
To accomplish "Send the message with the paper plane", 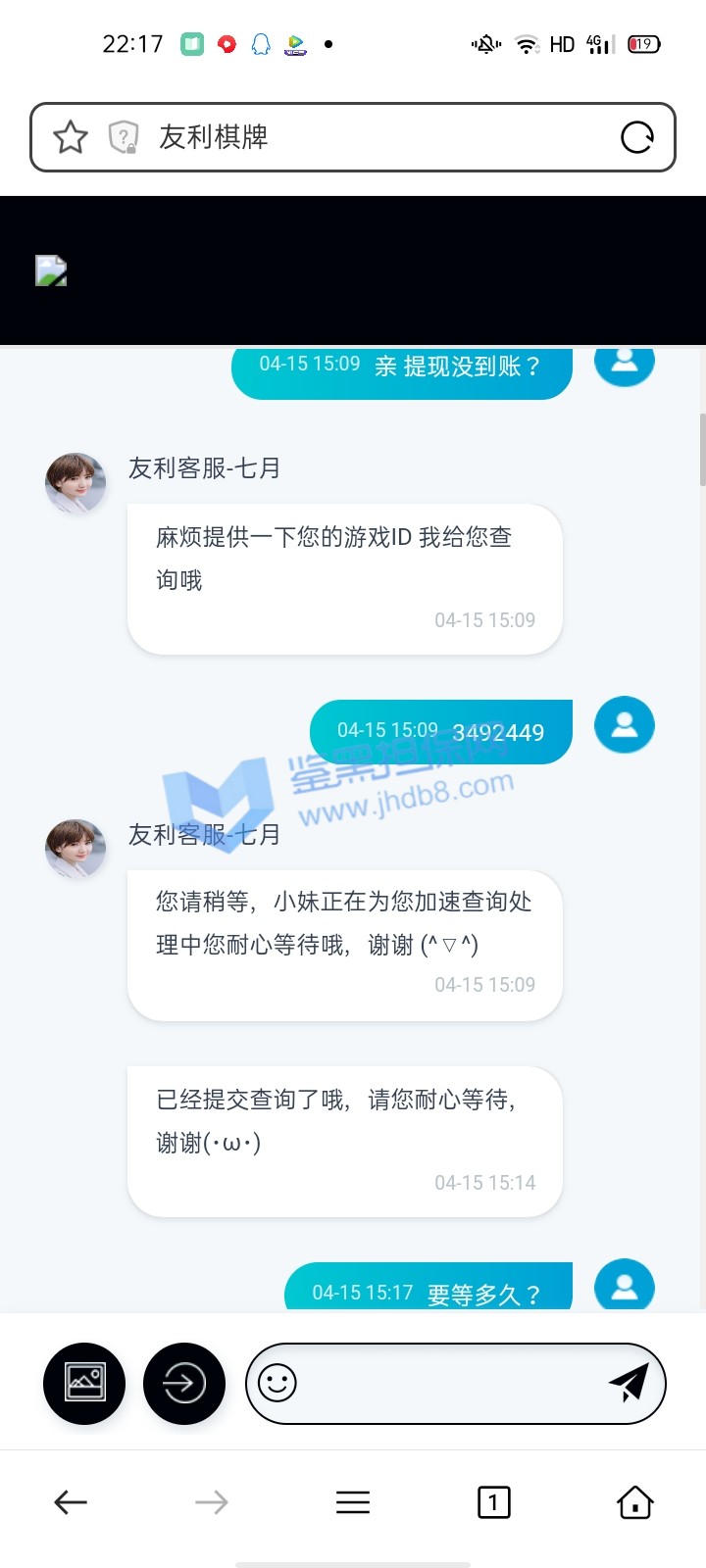I will pyautogui.click(x=629, y=1383).
